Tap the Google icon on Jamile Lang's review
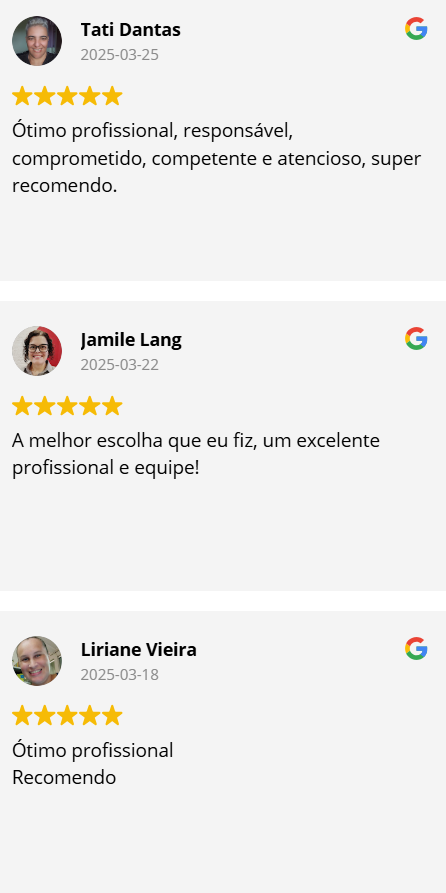446x893 pixels. click(x=416, y=338)
